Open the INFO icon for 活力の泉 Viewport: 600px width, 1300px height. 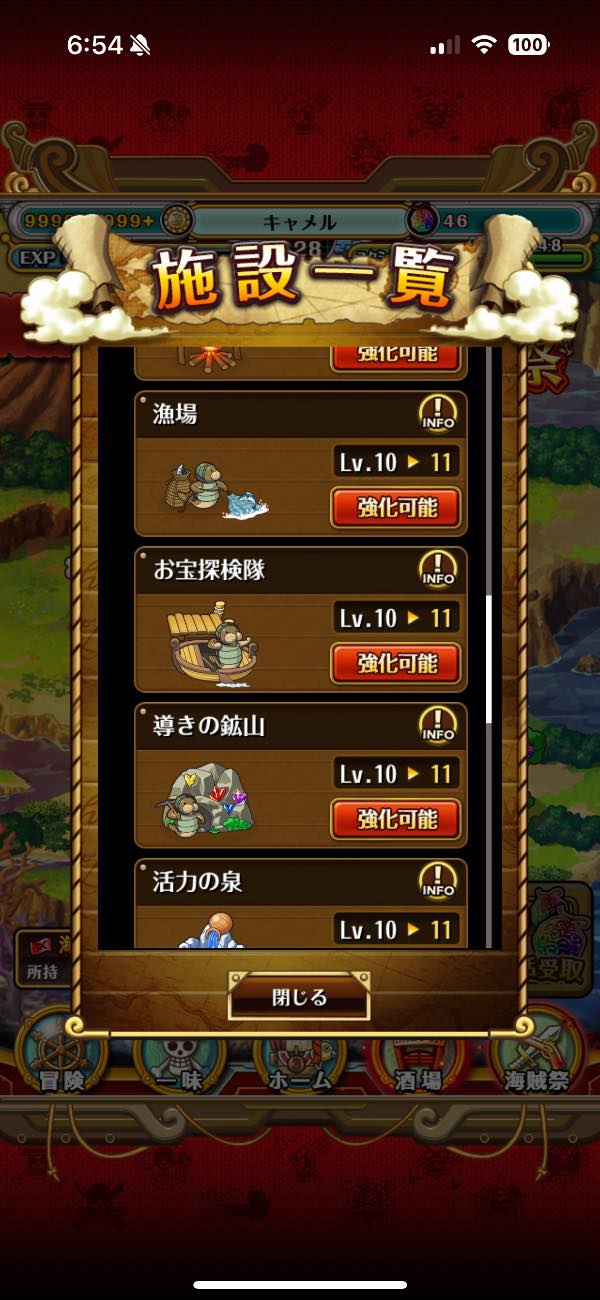point(438,880)
